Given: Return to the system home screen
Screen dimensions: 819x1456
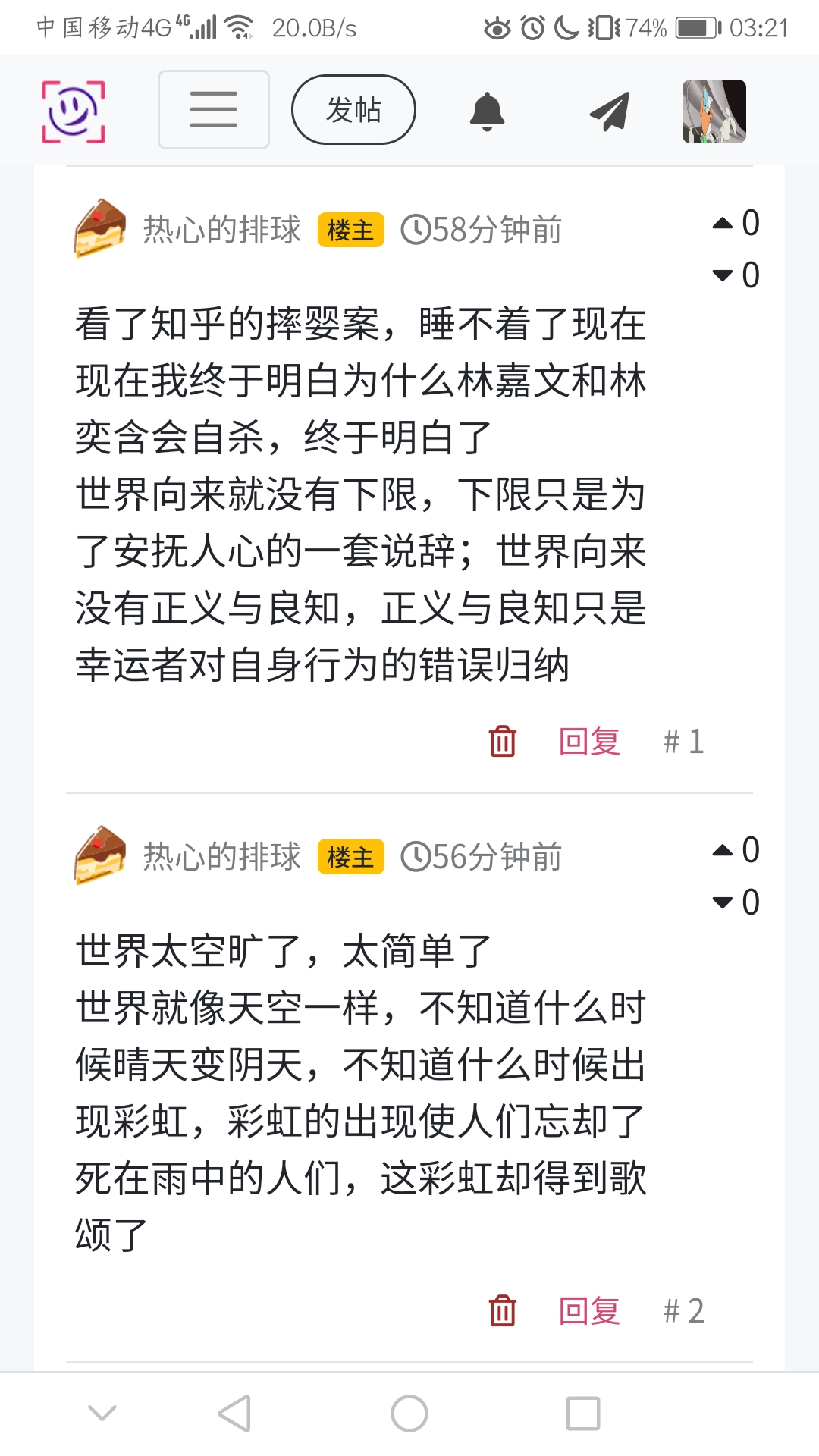Looking at the screenshot, I should coord(409,1414).
